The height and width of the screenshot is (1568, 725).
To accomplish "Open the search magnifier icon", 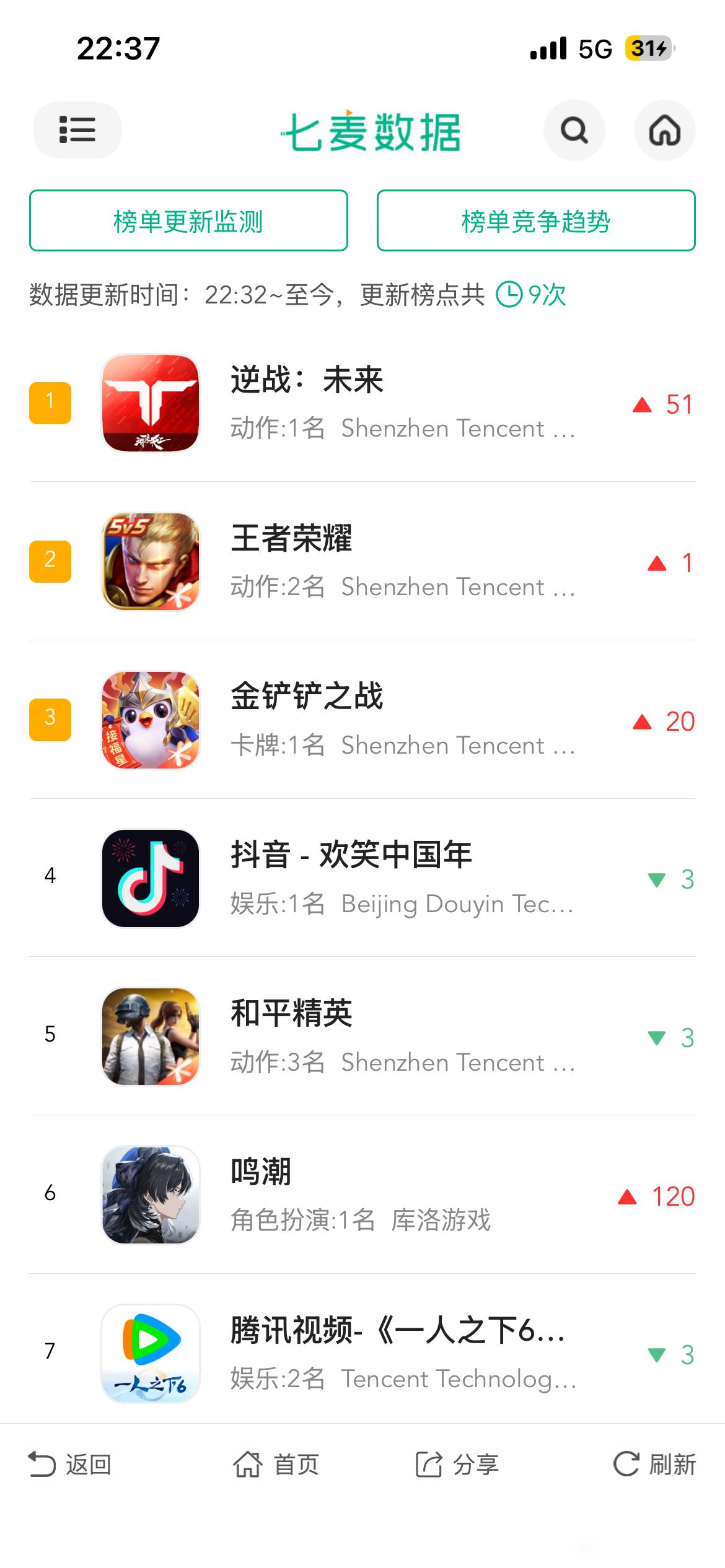I will point(574,130).
